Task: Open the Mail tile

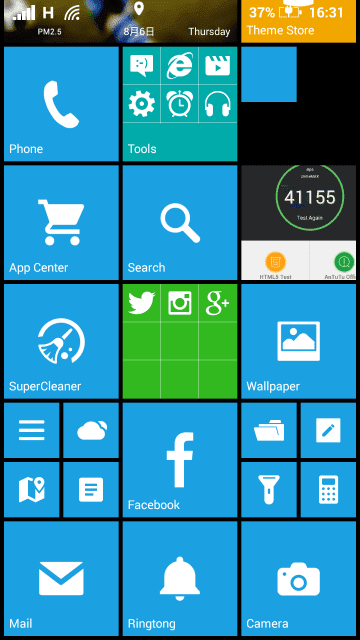Action: [61, 578]
